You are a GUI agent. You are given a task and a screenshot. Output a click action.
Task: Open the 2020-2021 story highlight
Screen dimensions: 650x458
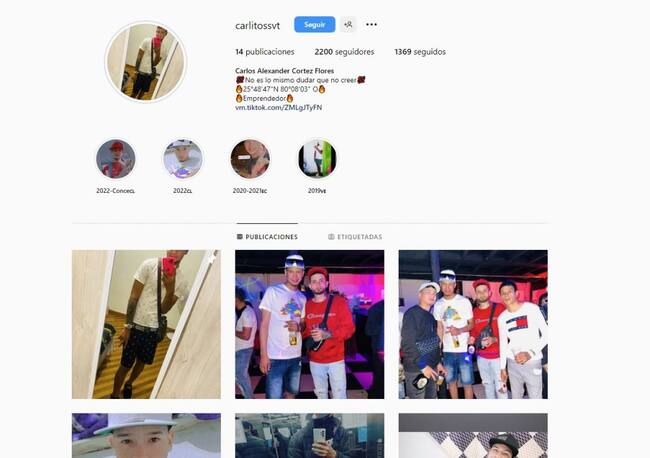250,159
